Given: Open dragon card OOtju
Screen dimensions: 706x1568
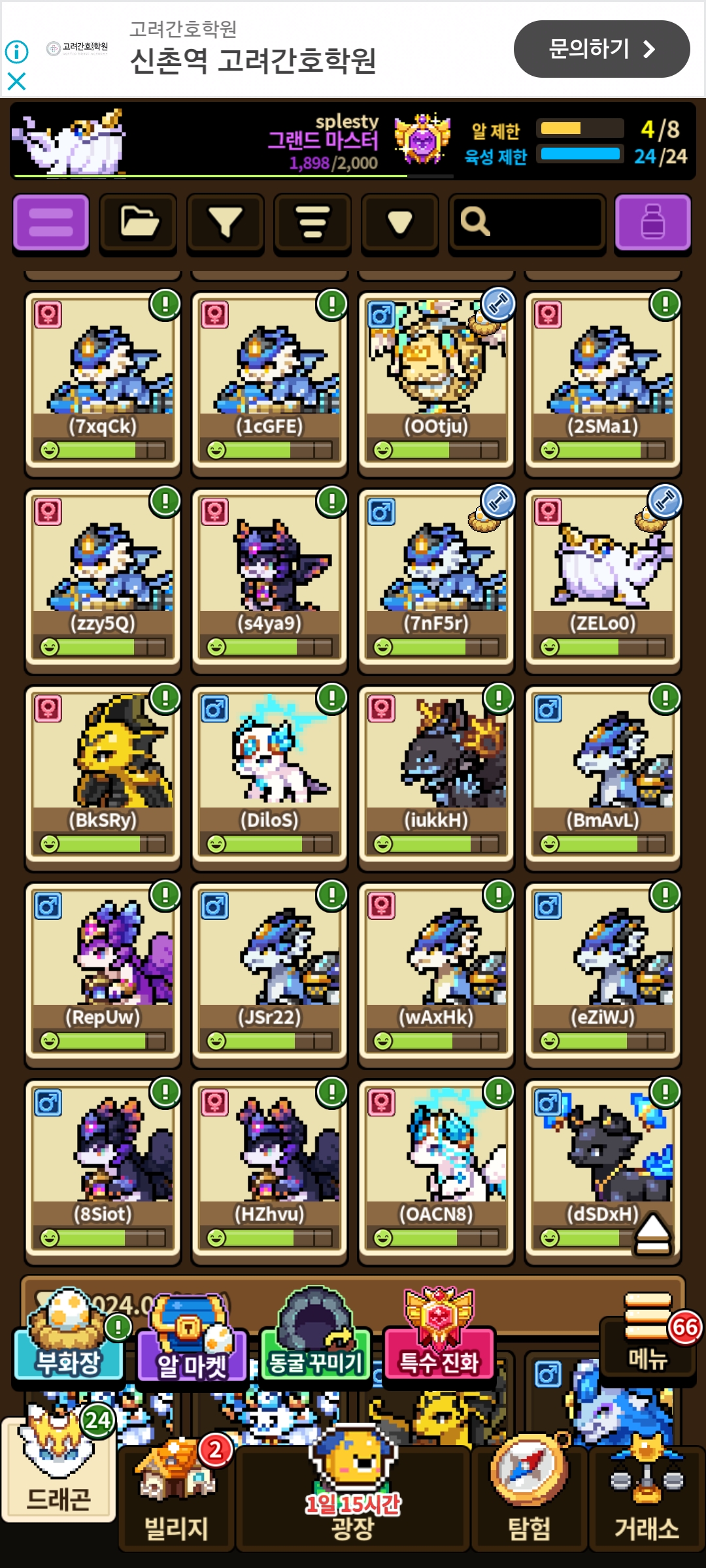Looking at the screenshot, I should (x=436, y=379).
